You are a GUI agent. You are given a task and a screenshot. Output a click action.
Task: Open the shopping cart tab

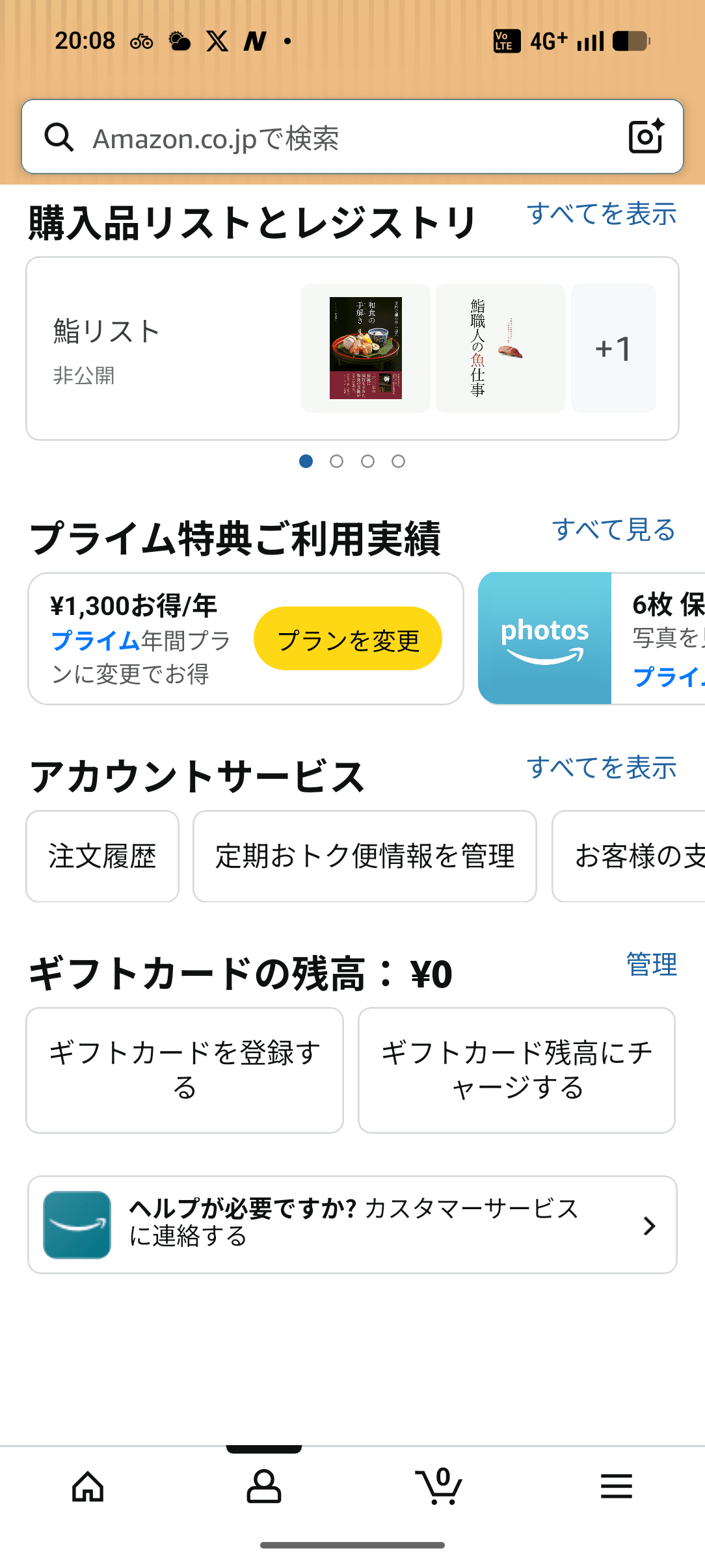click(440, 1486)
